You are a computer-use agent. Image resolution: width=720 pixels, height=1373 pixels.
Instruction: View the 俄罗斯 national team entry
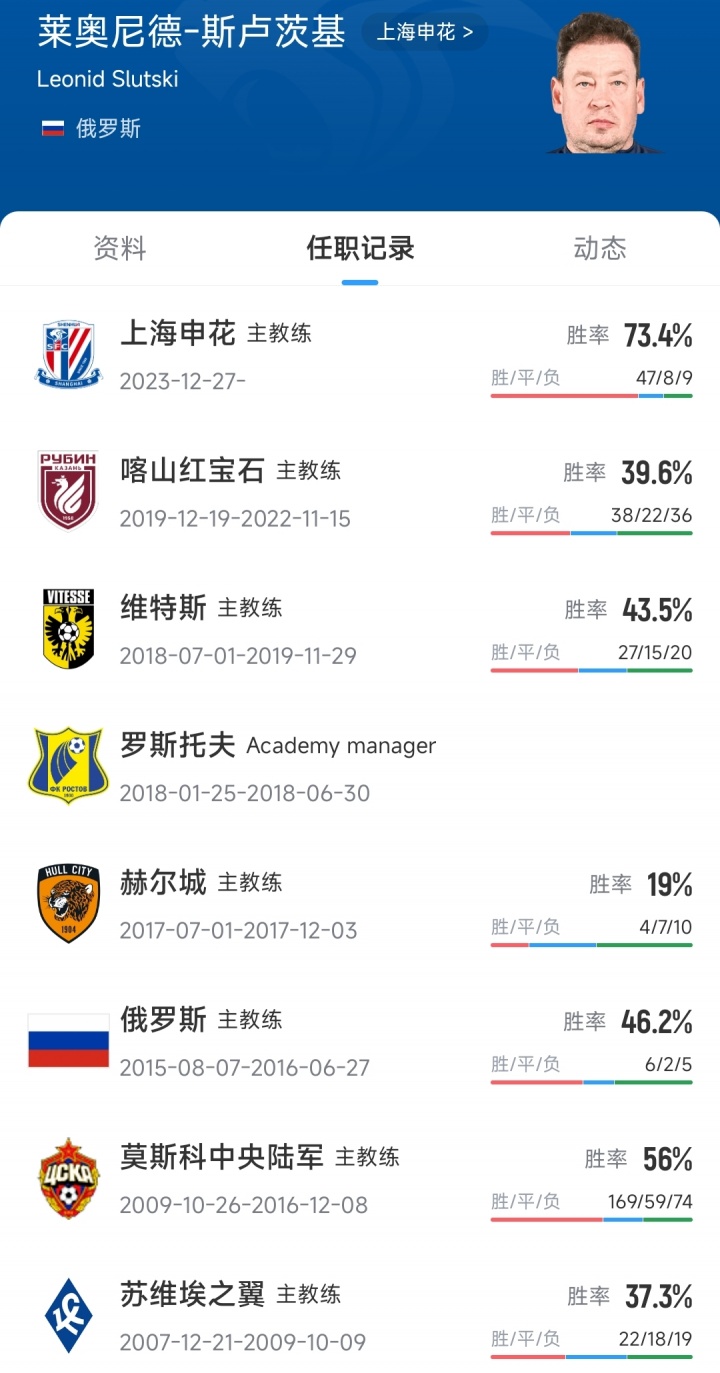[x=360, y=1041]
